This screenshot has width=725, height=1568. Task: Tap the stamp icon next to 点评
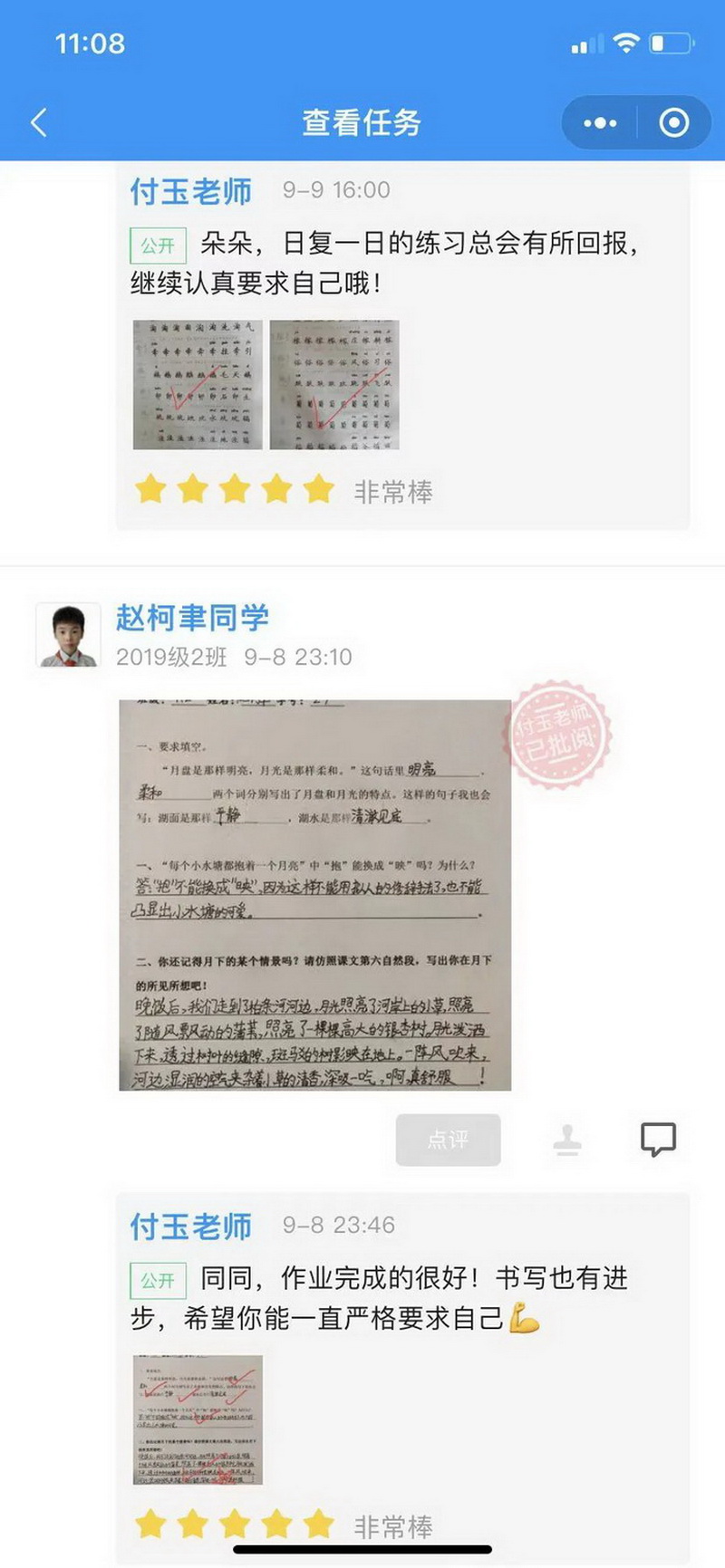pos(567,1140)
